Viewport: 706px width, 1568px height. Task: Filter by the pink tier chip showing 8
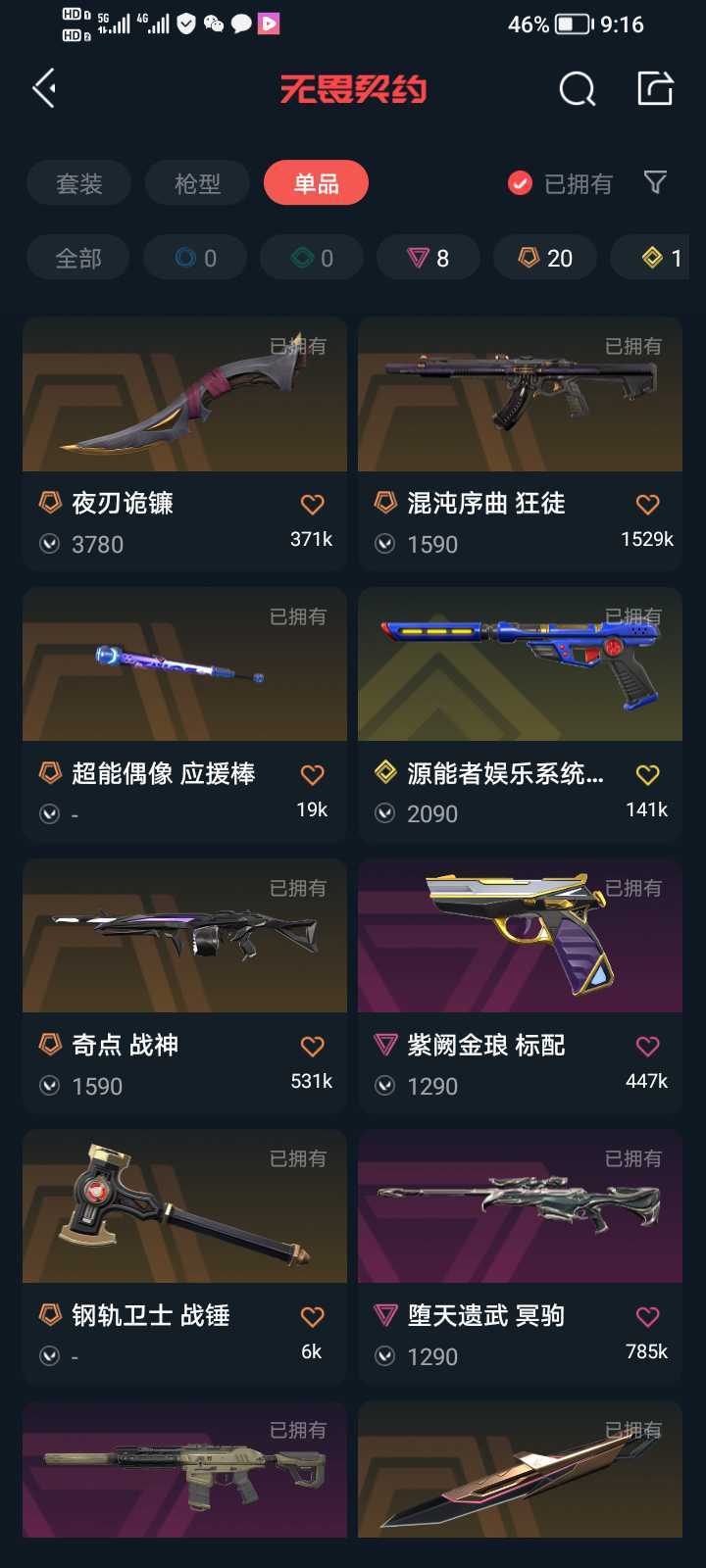pos(429,258)
